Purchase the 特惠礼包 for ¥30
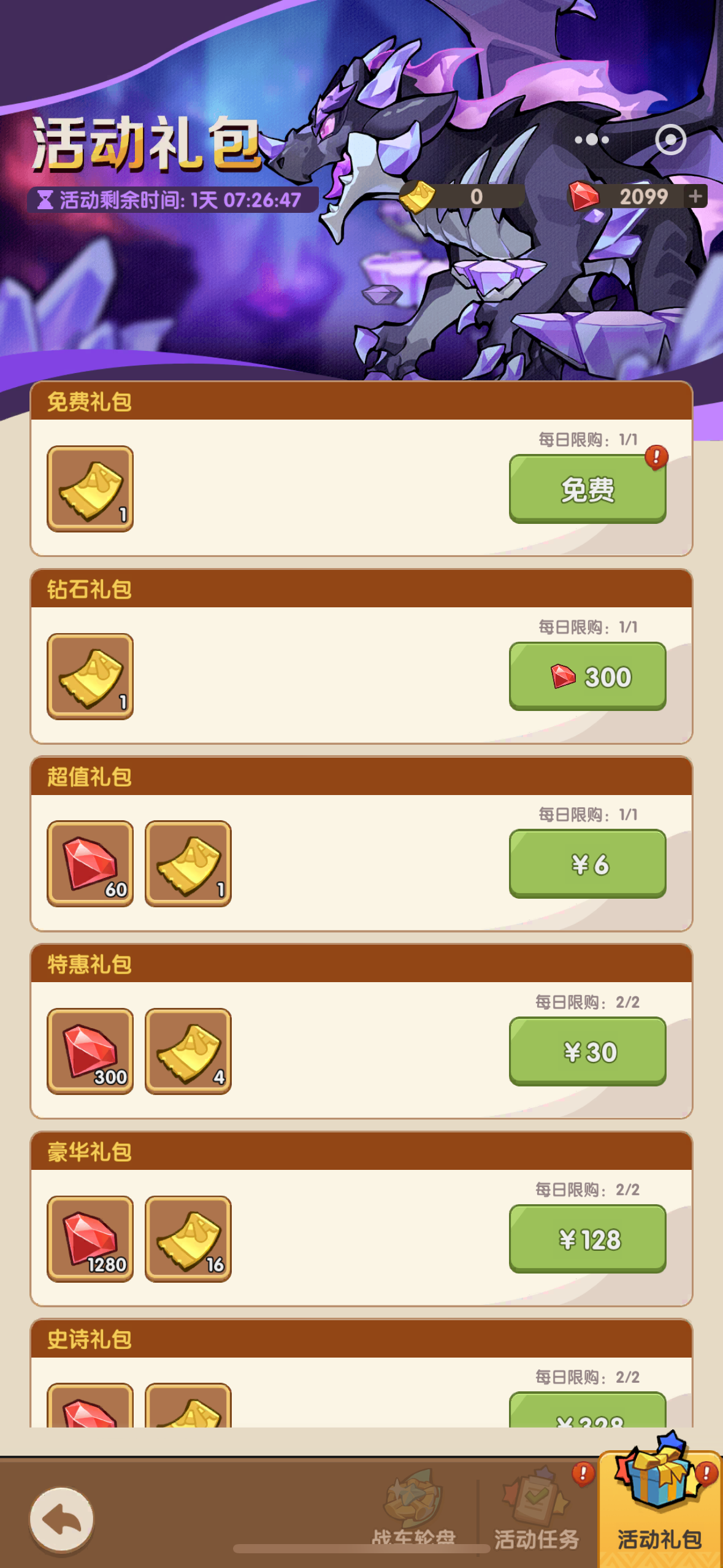The image size is (723, 1568). tap(587, 1051)
